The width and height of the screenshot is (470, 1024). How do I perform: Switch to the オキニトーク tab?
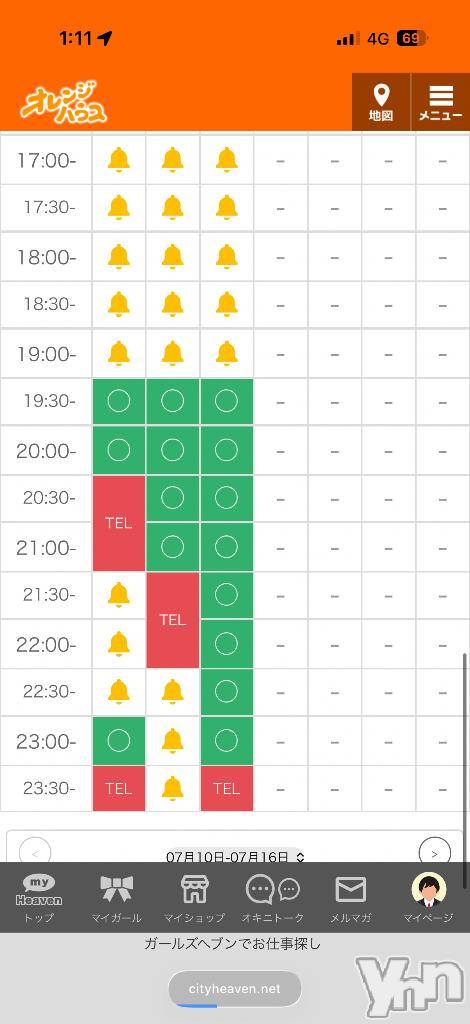point(273,899)
